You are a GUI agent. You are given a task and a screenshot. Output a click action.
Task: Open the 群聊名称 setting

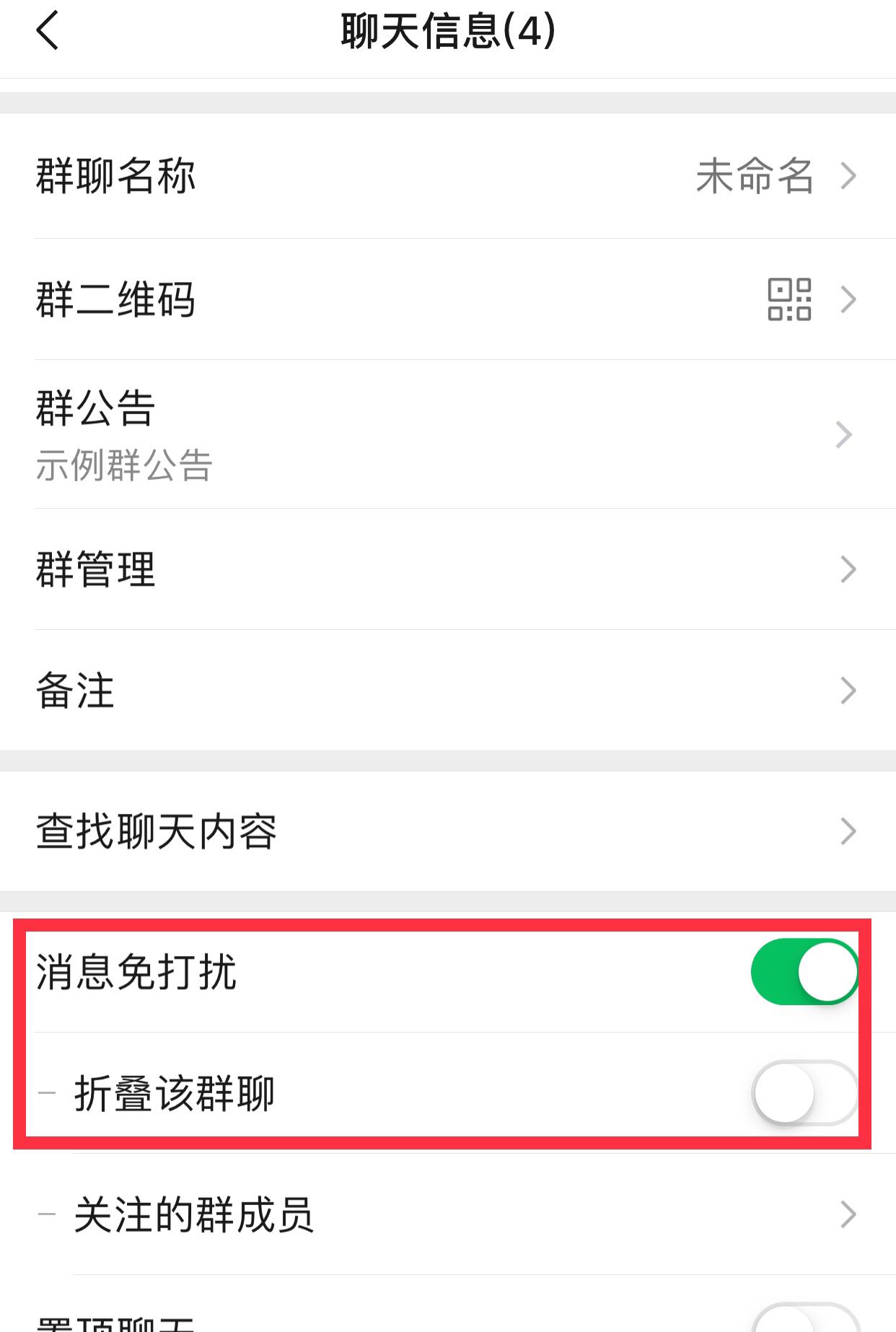pos(447,176)
